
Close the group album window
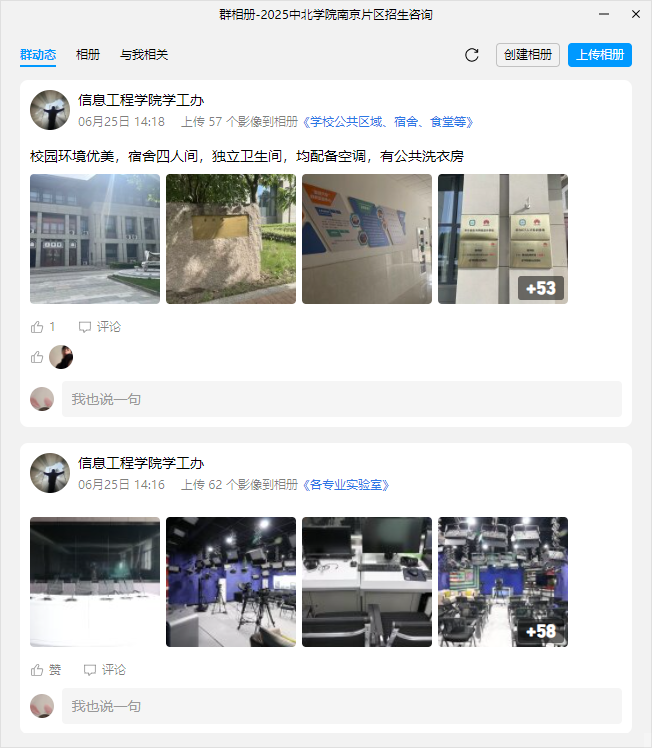tap(636, 14)
